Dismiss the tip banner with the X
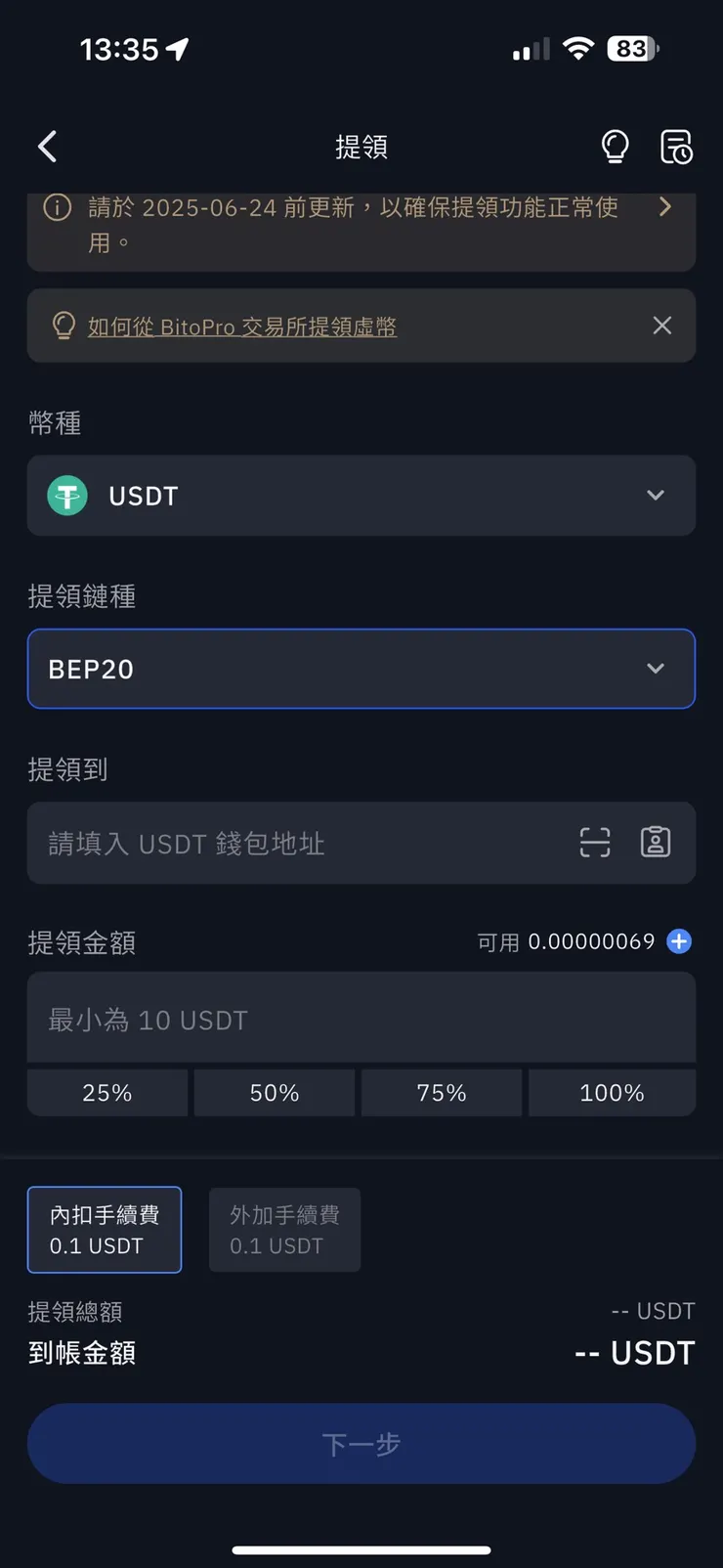Viewport: 723px width, 1568px height. point(662,326)
